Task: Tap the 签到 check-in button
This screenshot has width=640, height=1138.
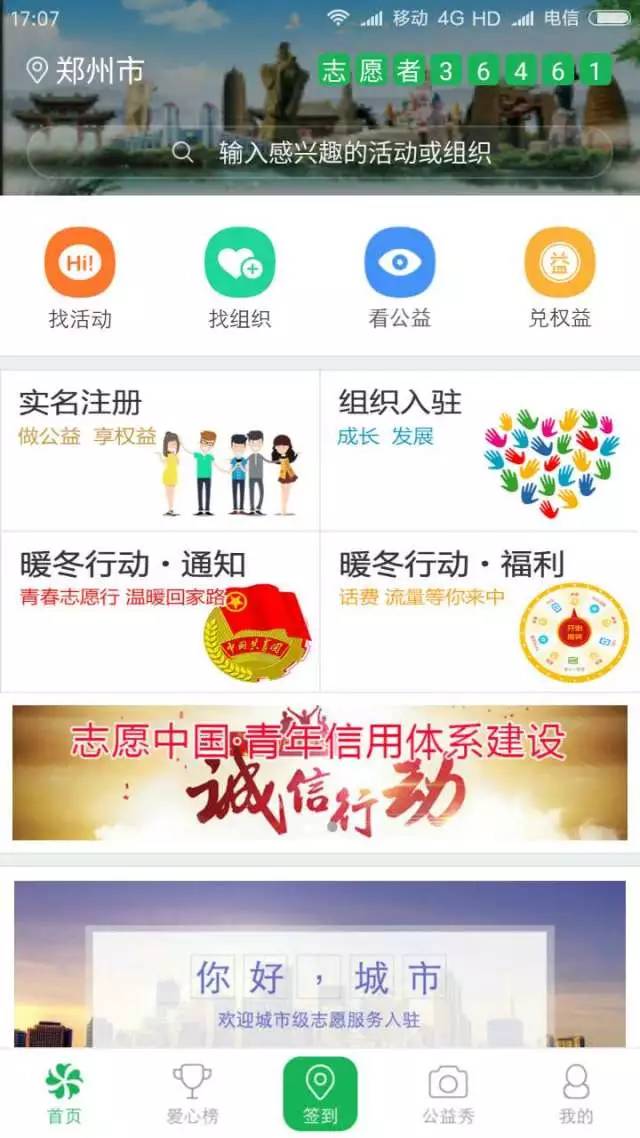Action: point(320,1094)
